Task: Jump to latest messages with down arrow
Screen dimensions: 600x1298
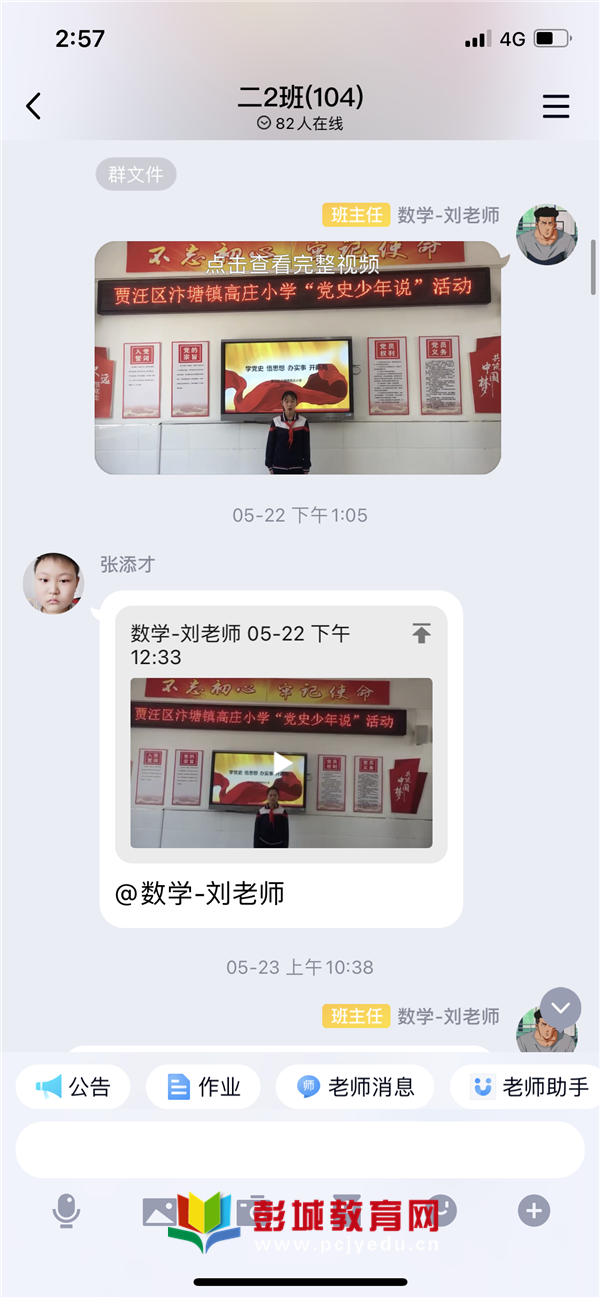Action: (560, 1008)
